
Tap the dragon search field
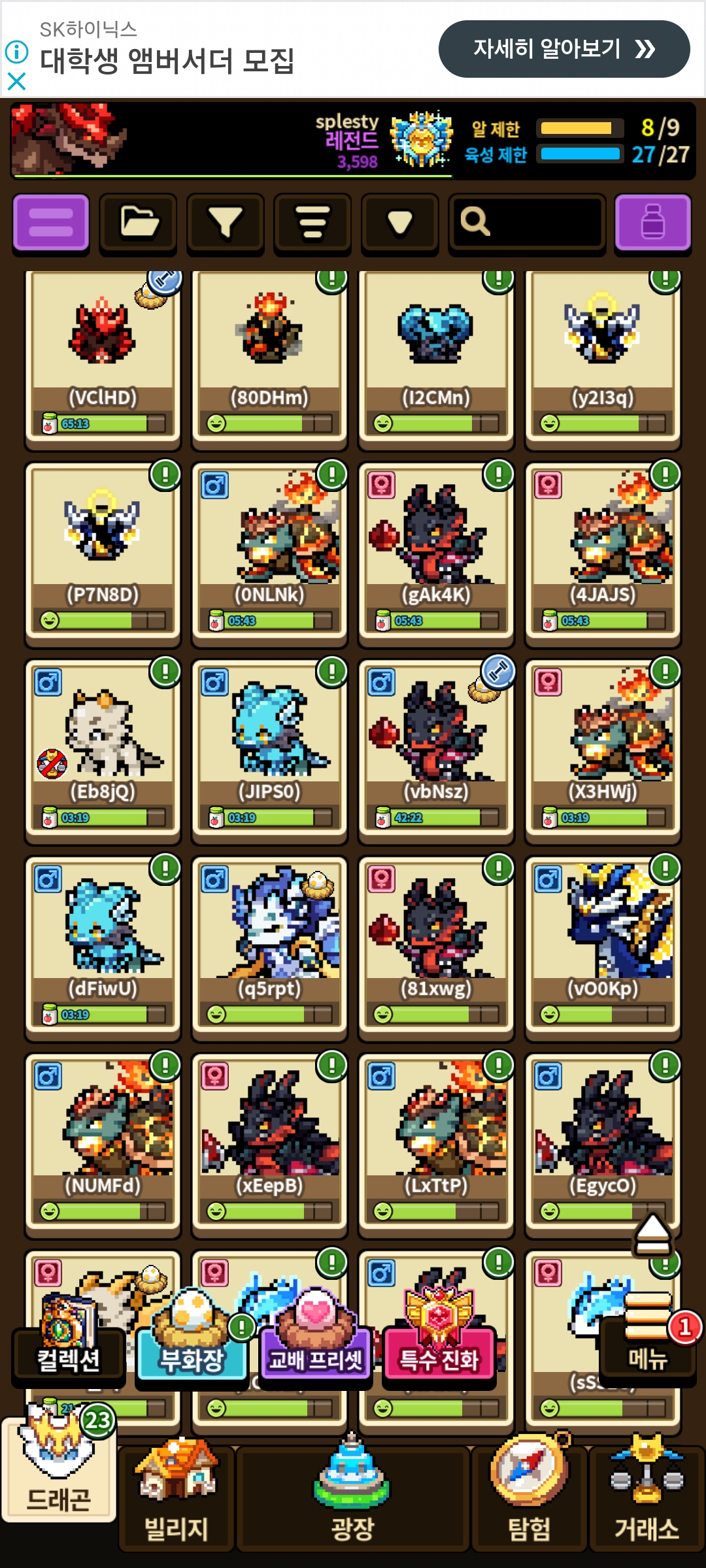point(527,222)
